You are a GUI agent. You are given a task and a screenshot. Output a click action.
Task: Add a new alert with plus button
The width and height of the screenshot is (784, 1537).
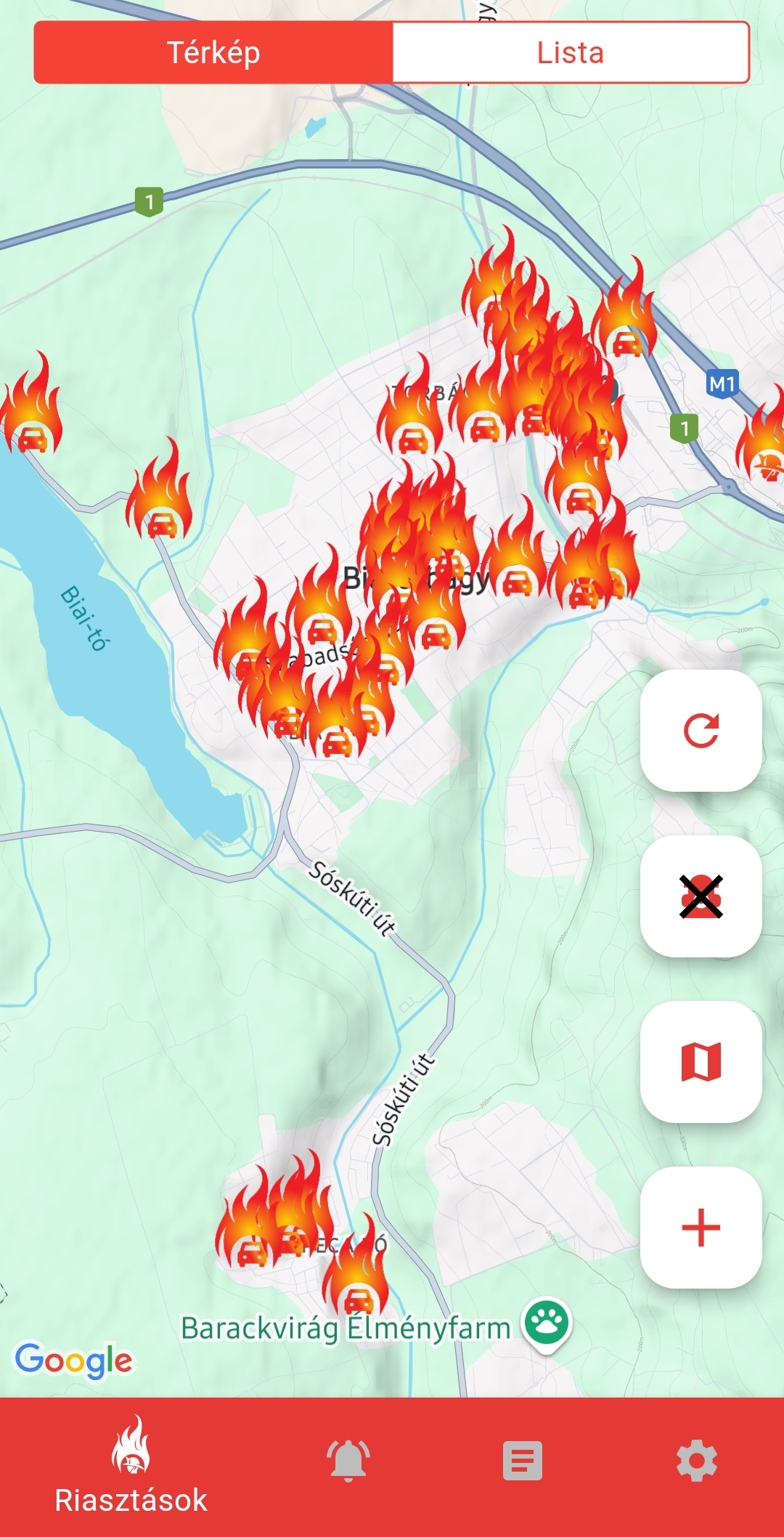click(x=701, y=1228)
